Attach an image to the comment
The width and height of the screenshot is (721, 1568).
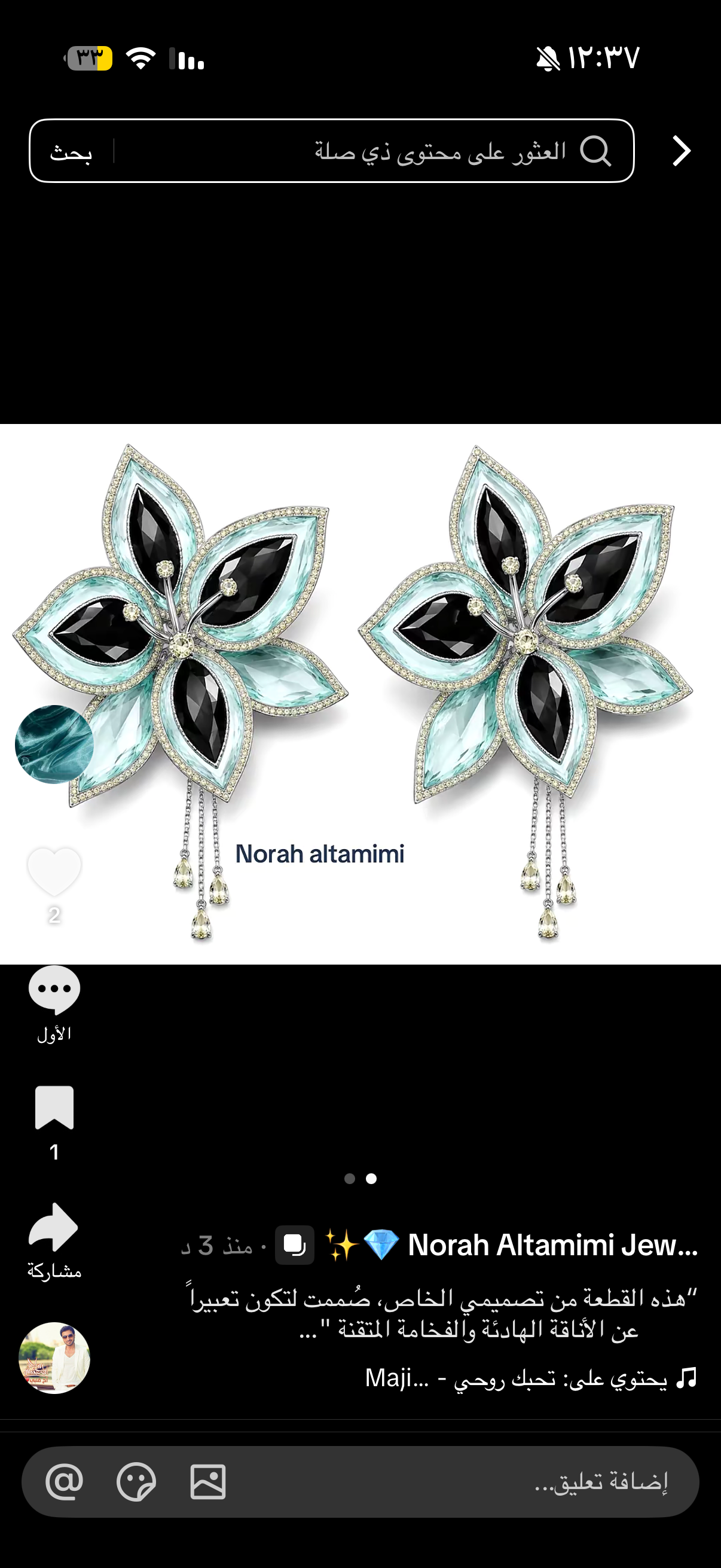point(208,1481)
